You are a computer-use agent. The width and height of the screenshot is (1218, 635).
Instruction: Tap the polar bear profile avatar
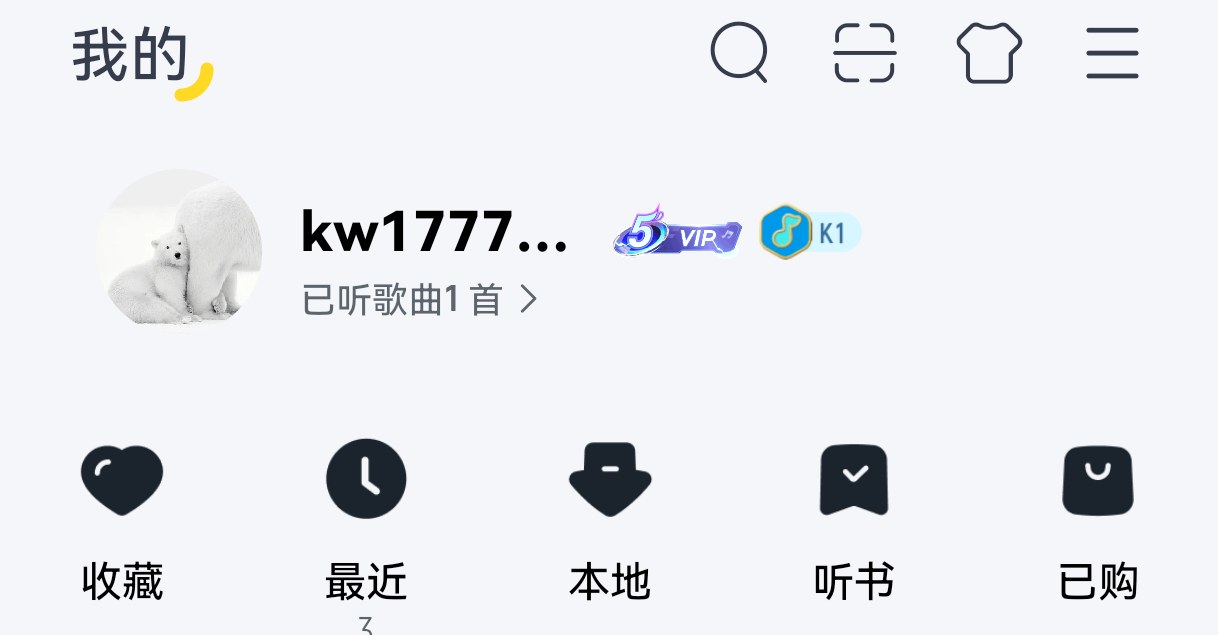point(179,248)
